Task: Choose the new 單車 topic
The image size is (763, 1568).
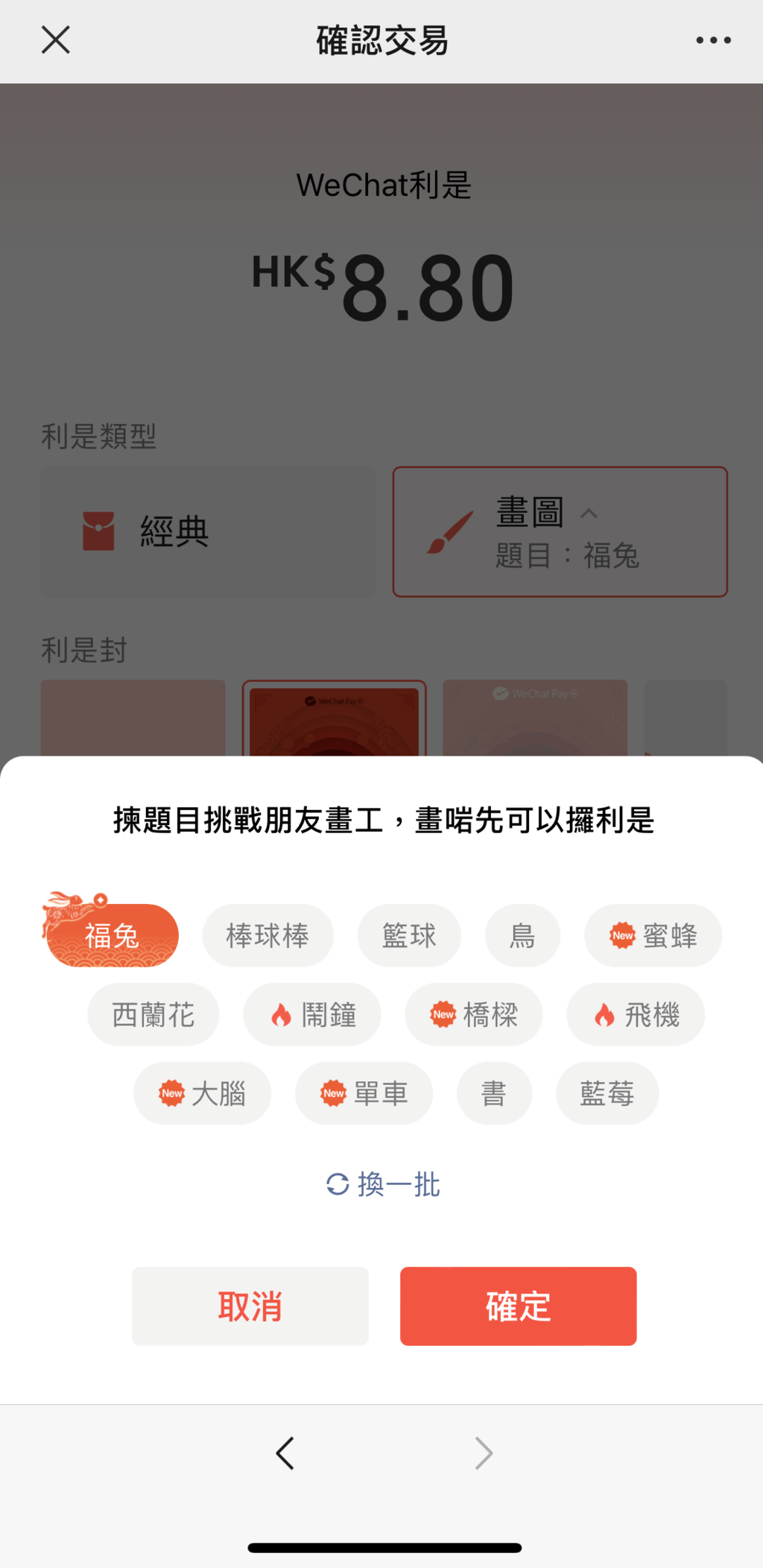Action: (364, 1093)
